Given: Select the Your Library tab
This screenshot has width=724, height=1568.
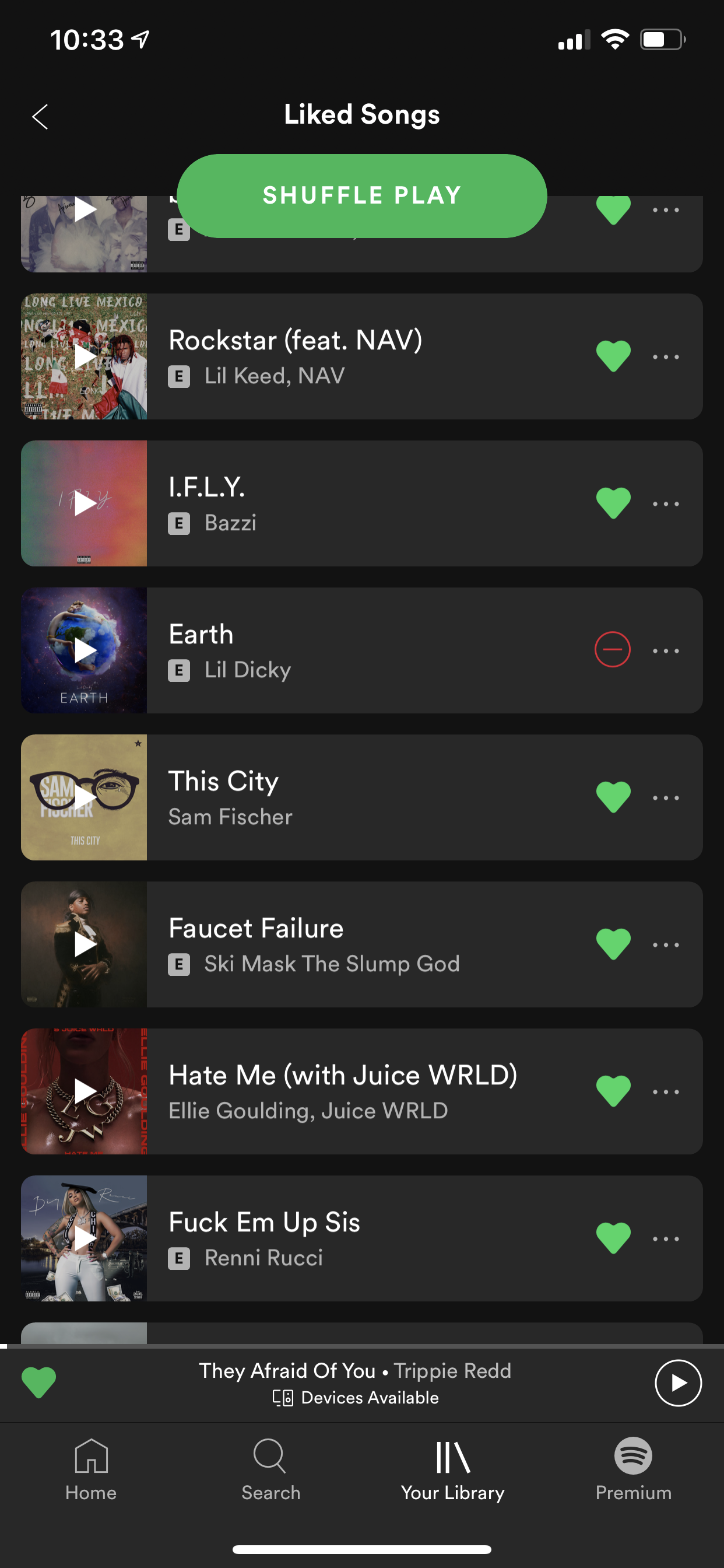Looking at the screenshot, I should pos(452,1470).
